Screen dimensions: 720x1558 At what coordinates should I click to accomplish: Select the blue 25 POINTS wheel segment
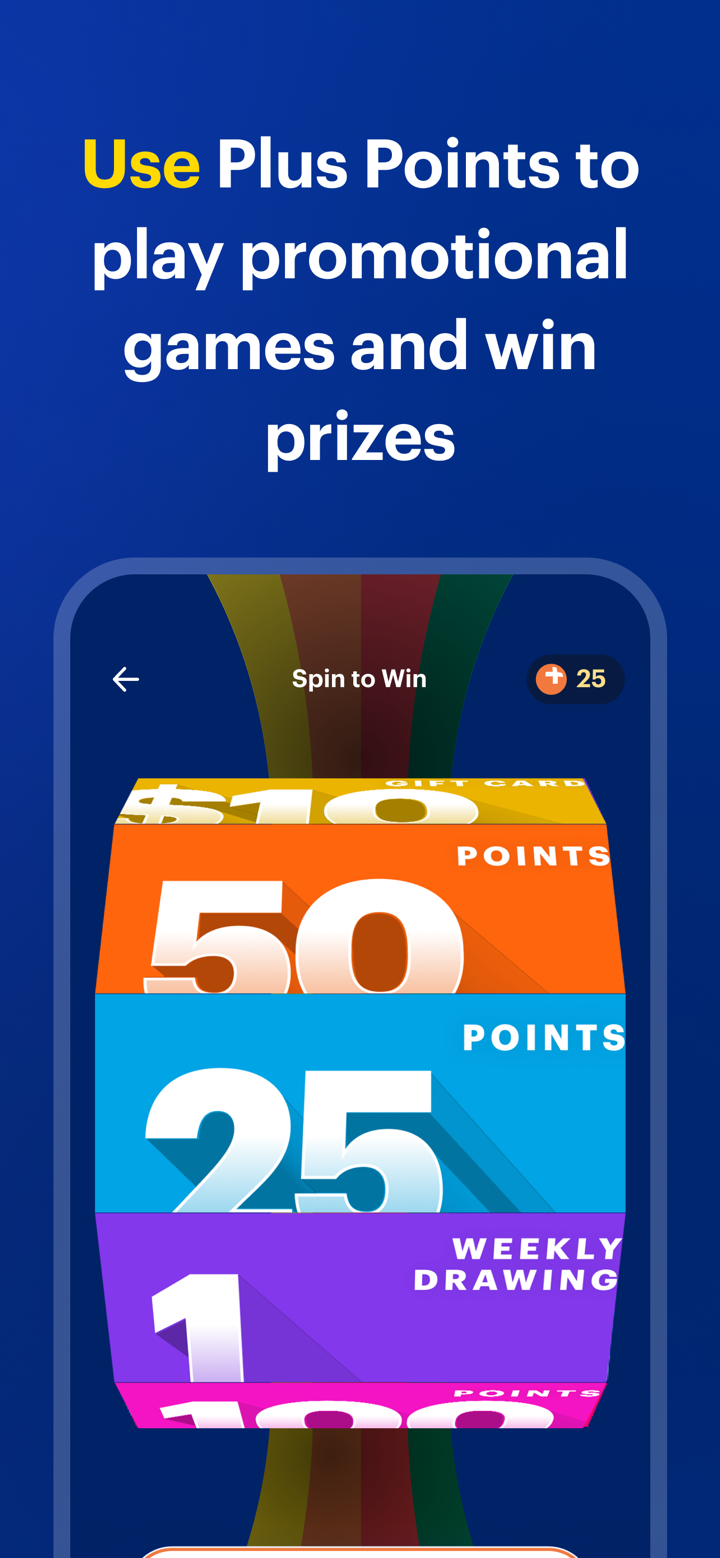click(x=360, y=1100)
